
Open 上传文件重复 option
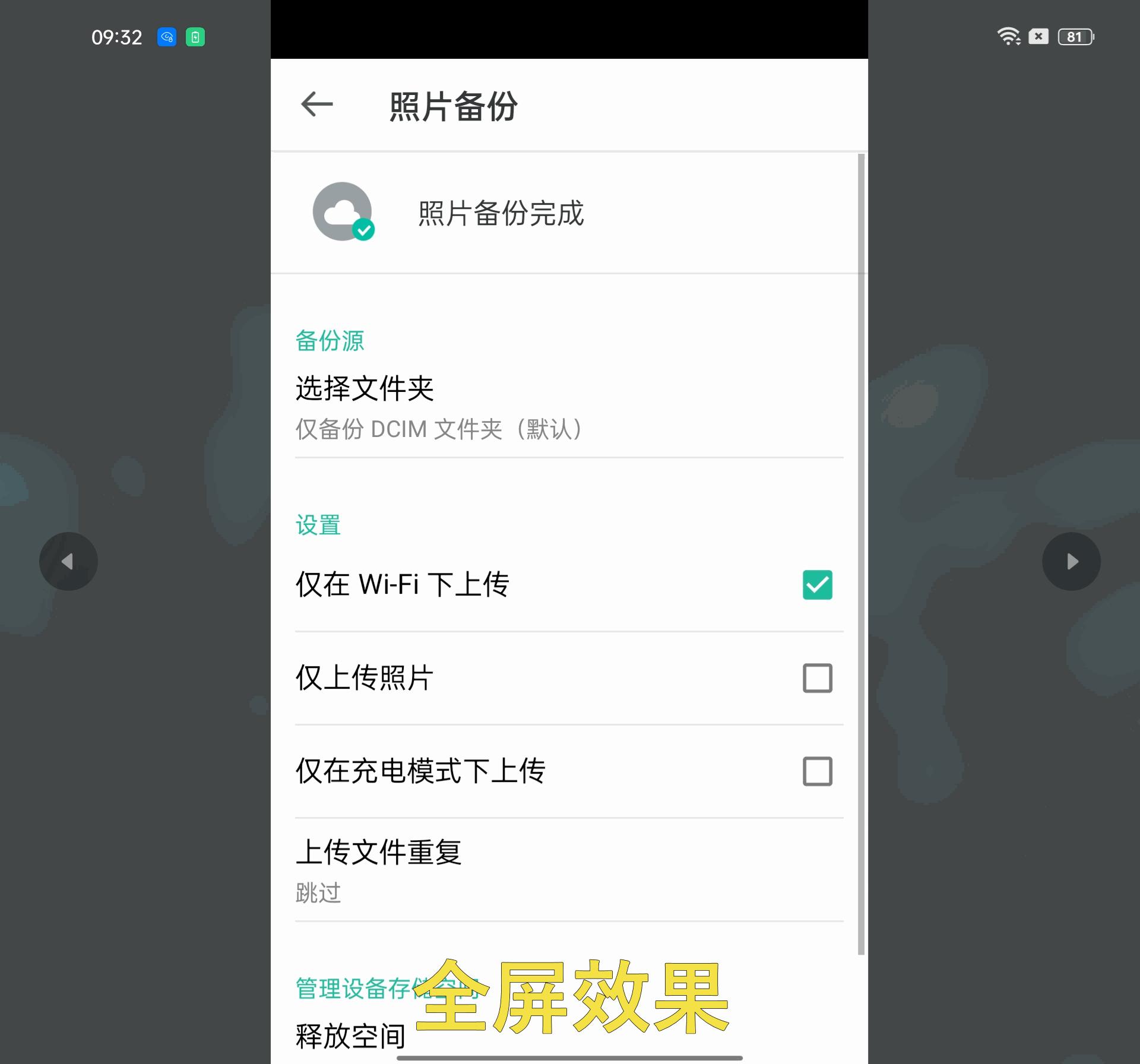(x=438, y=870)
